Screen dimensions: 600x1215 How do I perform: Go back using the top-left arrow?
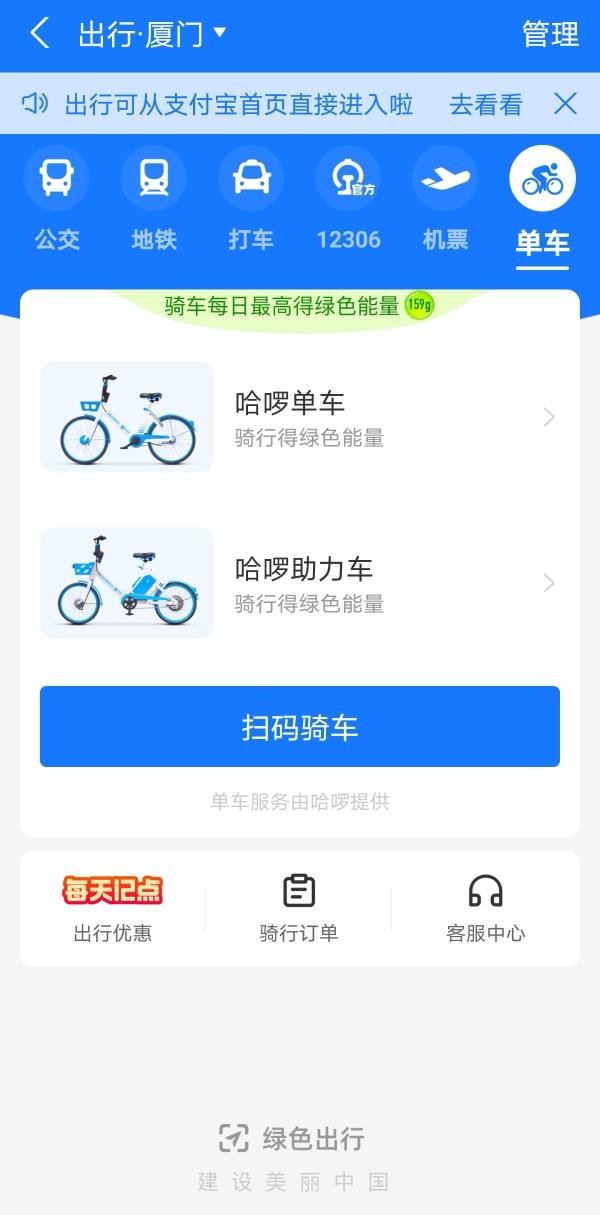(x=40, y=34)
